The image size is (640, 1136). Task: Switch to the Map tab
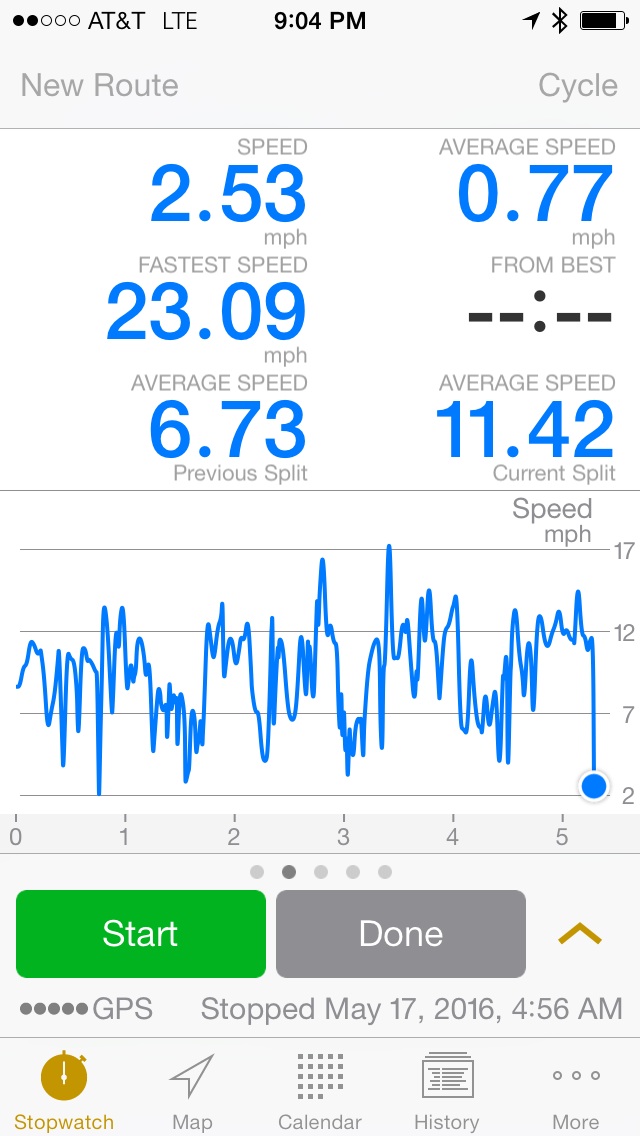click(192, 1091)
